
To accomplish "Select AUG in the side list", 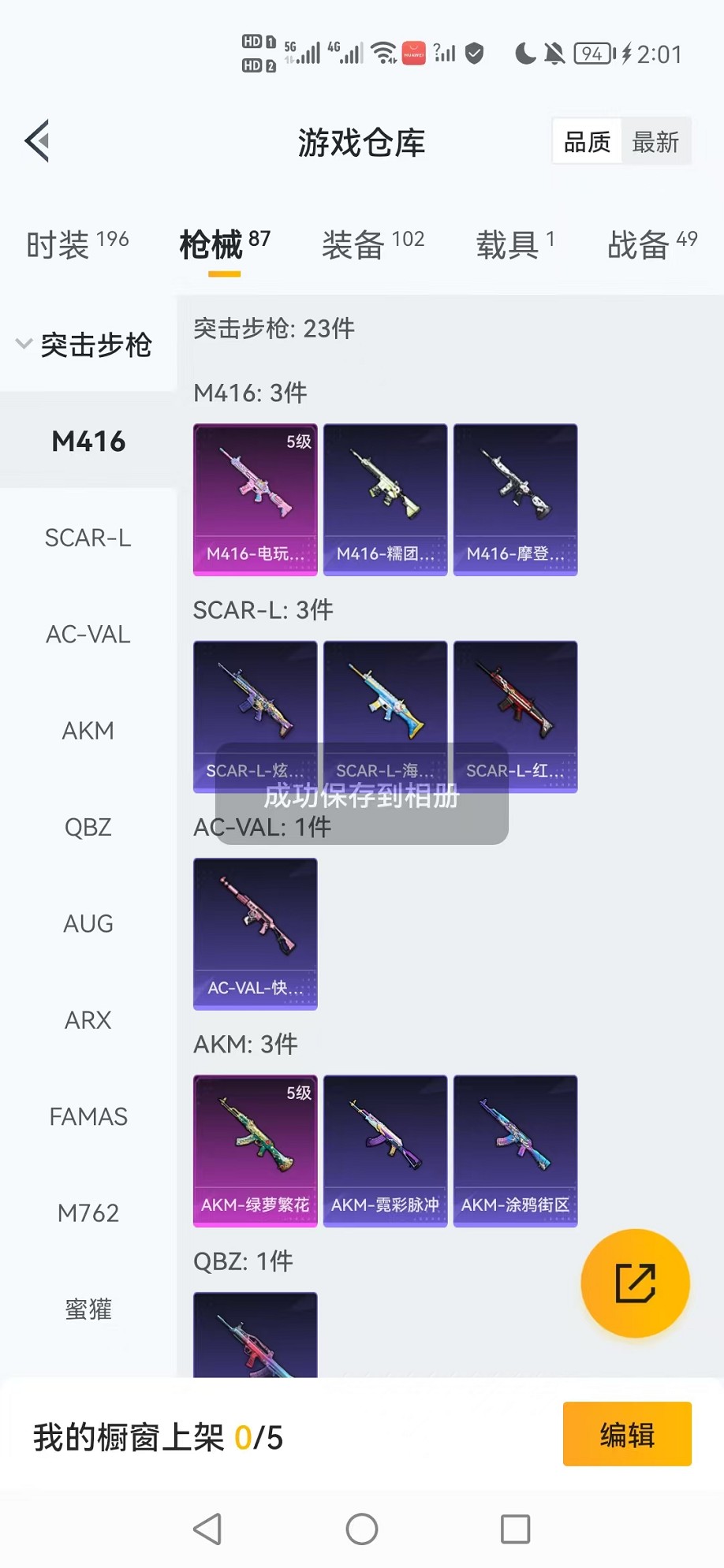I will point(88,923).
